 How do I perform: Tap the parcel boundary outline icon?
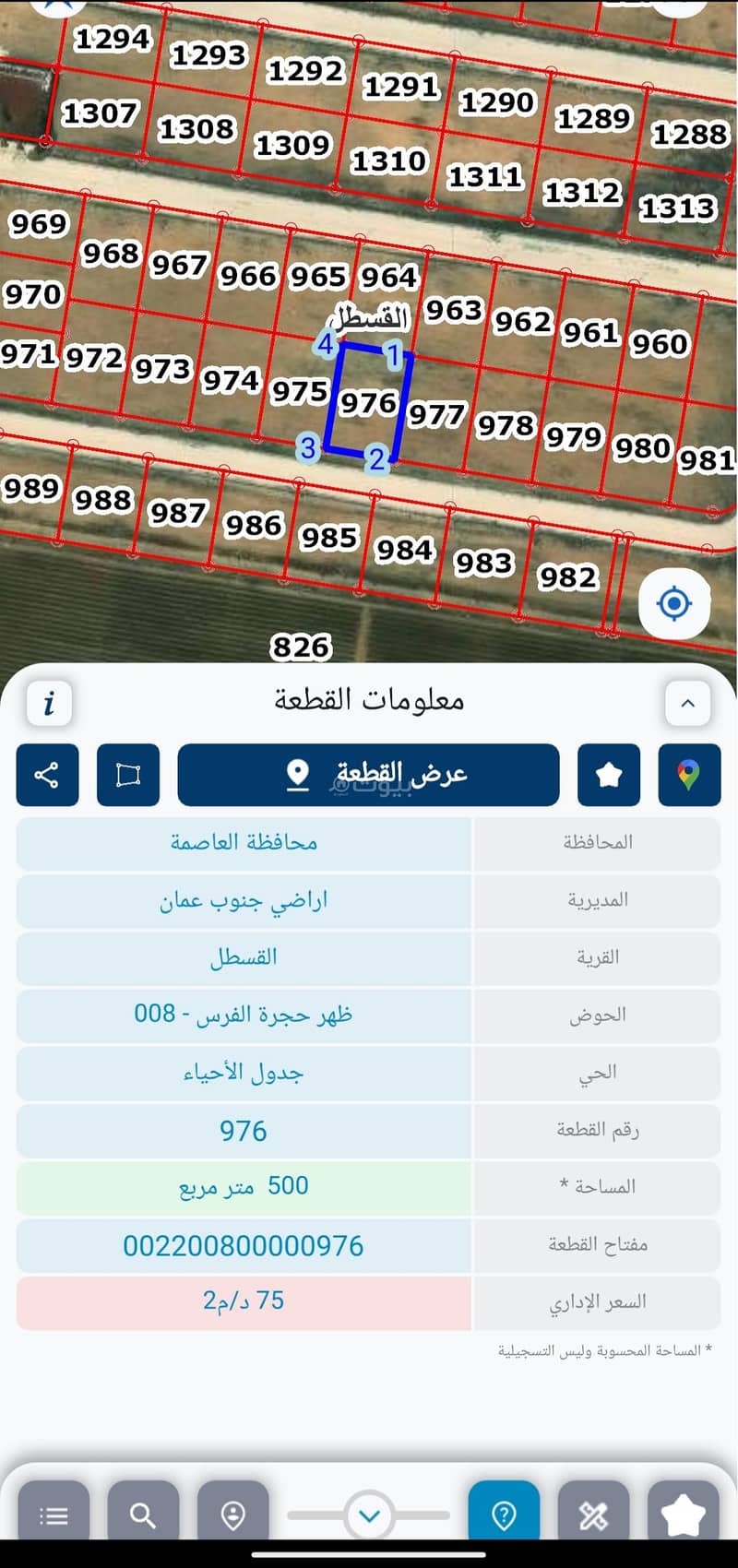pyautogui.click(x=128, y=775)
